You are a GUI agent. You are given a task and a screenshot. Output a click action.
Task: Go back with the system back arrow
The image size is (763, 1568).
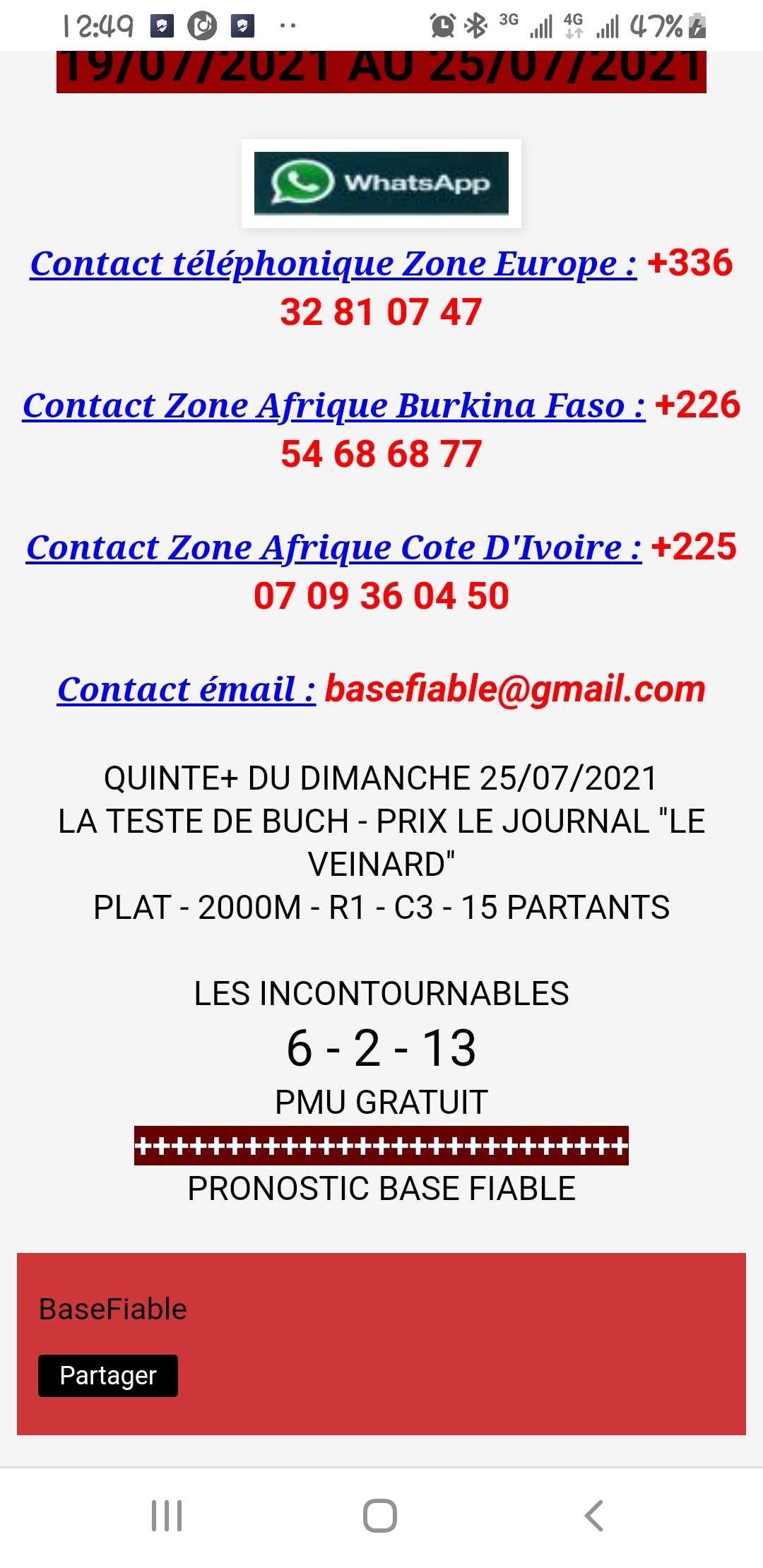(594, 1516)
